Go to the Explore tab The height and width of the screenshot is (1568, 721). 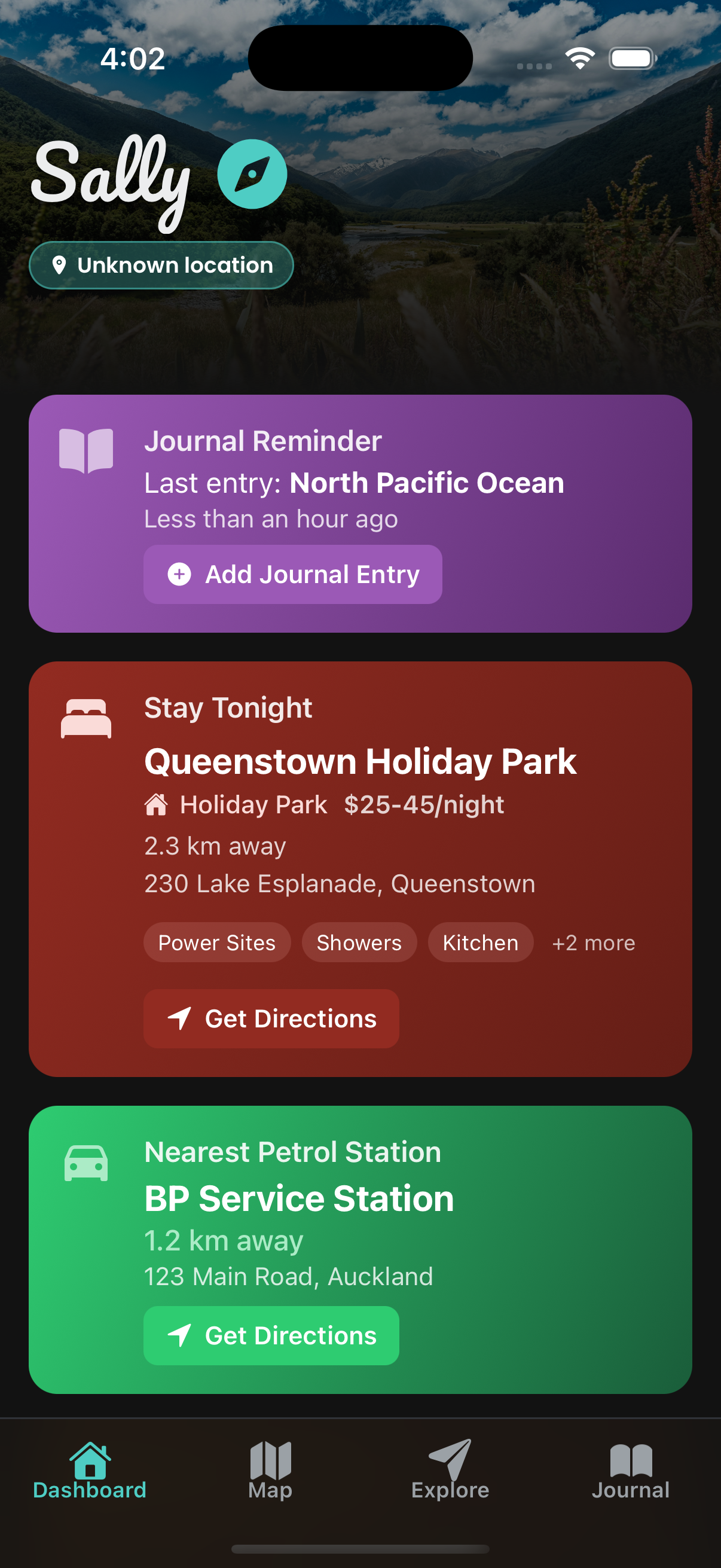tap(450, 1469)
